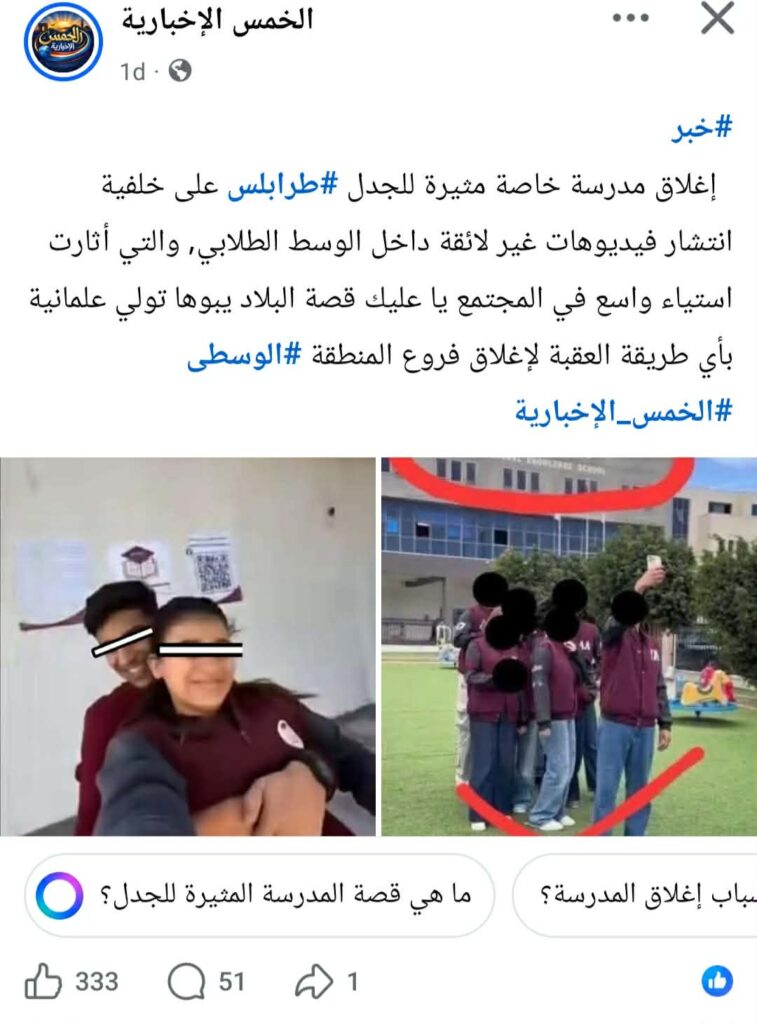Open the الخمس الإخبارية page name
Screen dimensions: 757x1024
point(217,19)
